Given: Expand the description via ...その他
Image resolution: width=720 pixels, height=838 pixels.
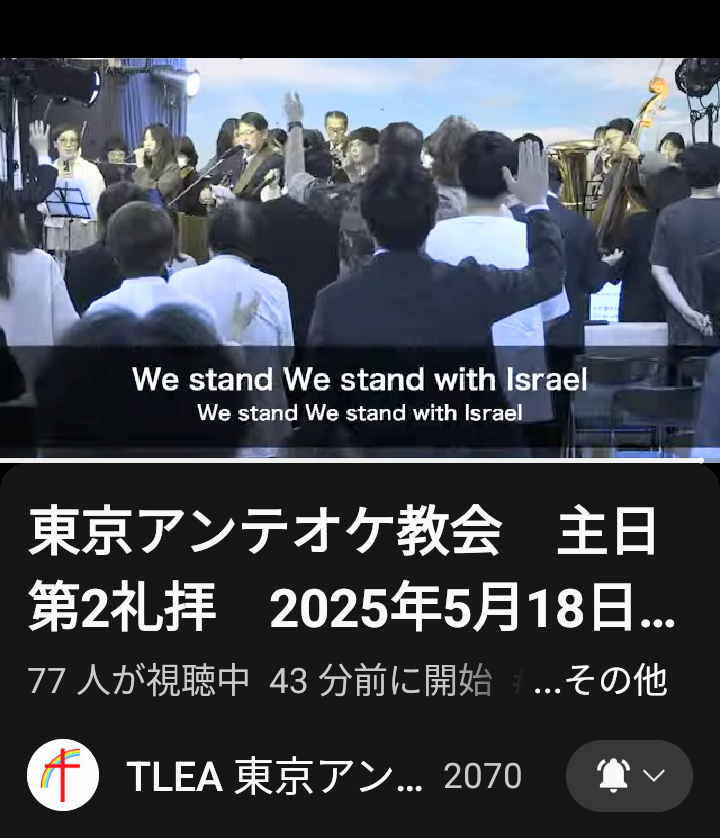Looking at the screenshot, I should pos(601,681).
